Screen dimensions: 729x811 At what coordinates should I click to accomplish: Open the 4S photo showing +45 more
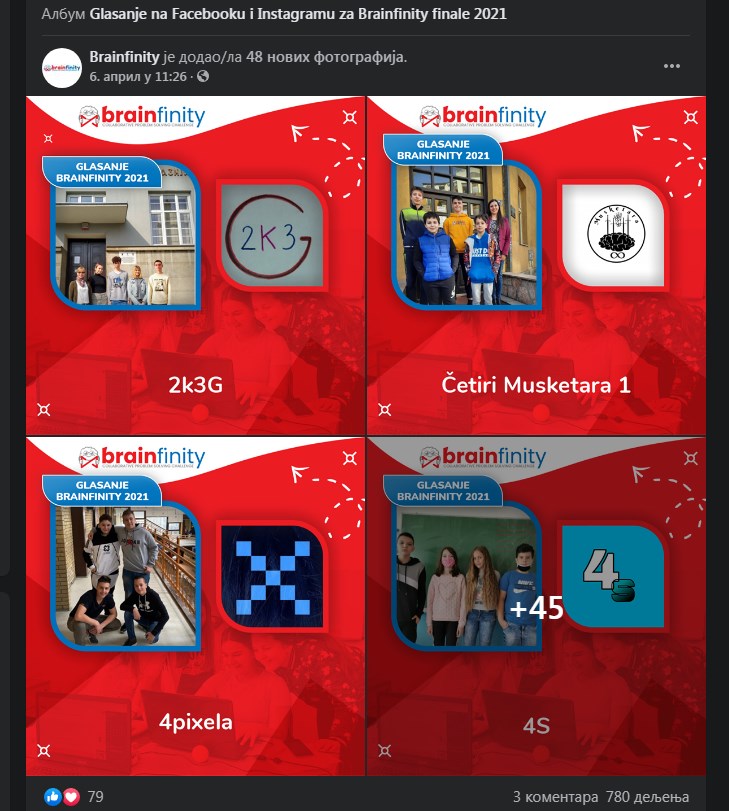pyautogui.click(x=536, y=606)
